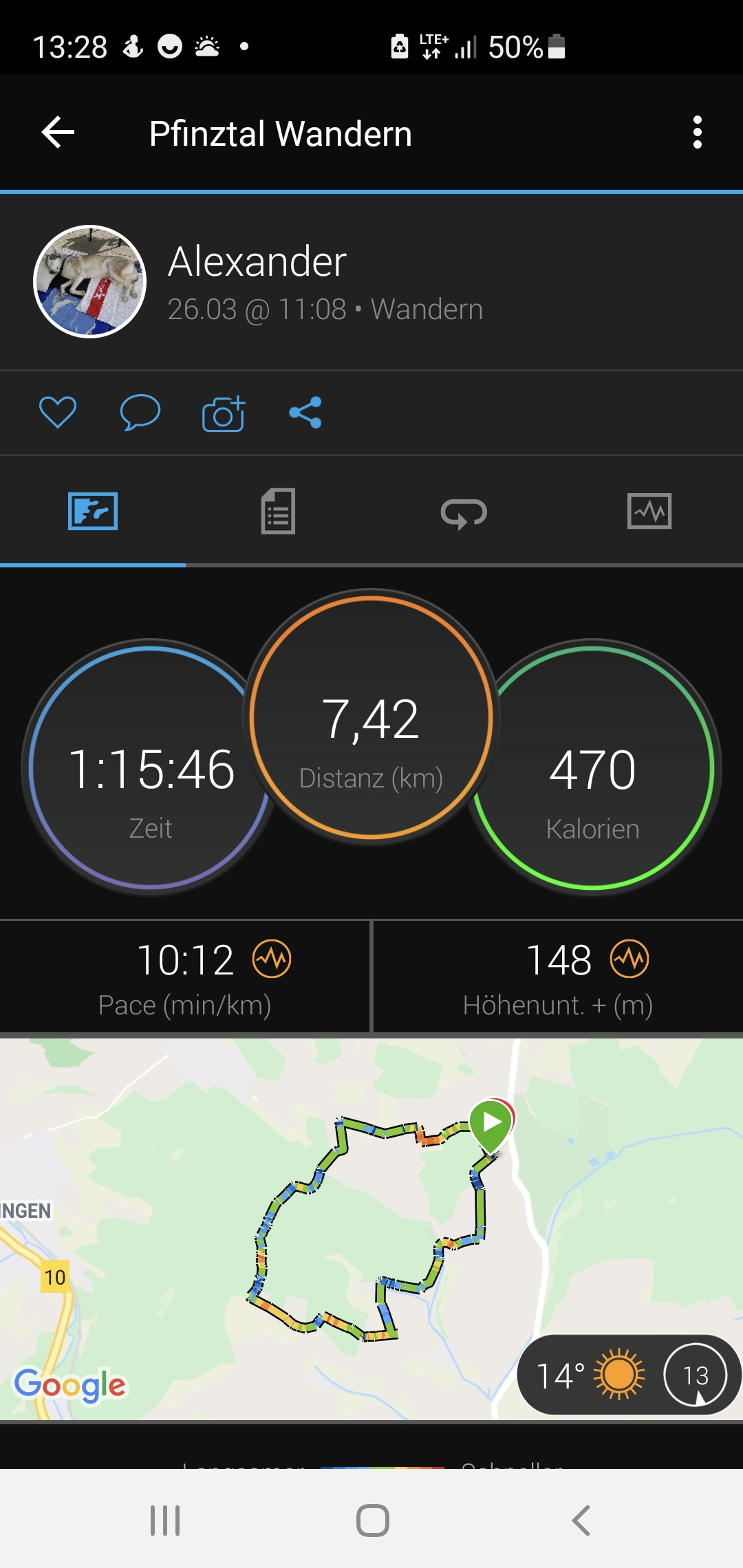Open the elevation chart icon beside 148
This screenshot has width=743, height=1568.
(x=629, y=959)
